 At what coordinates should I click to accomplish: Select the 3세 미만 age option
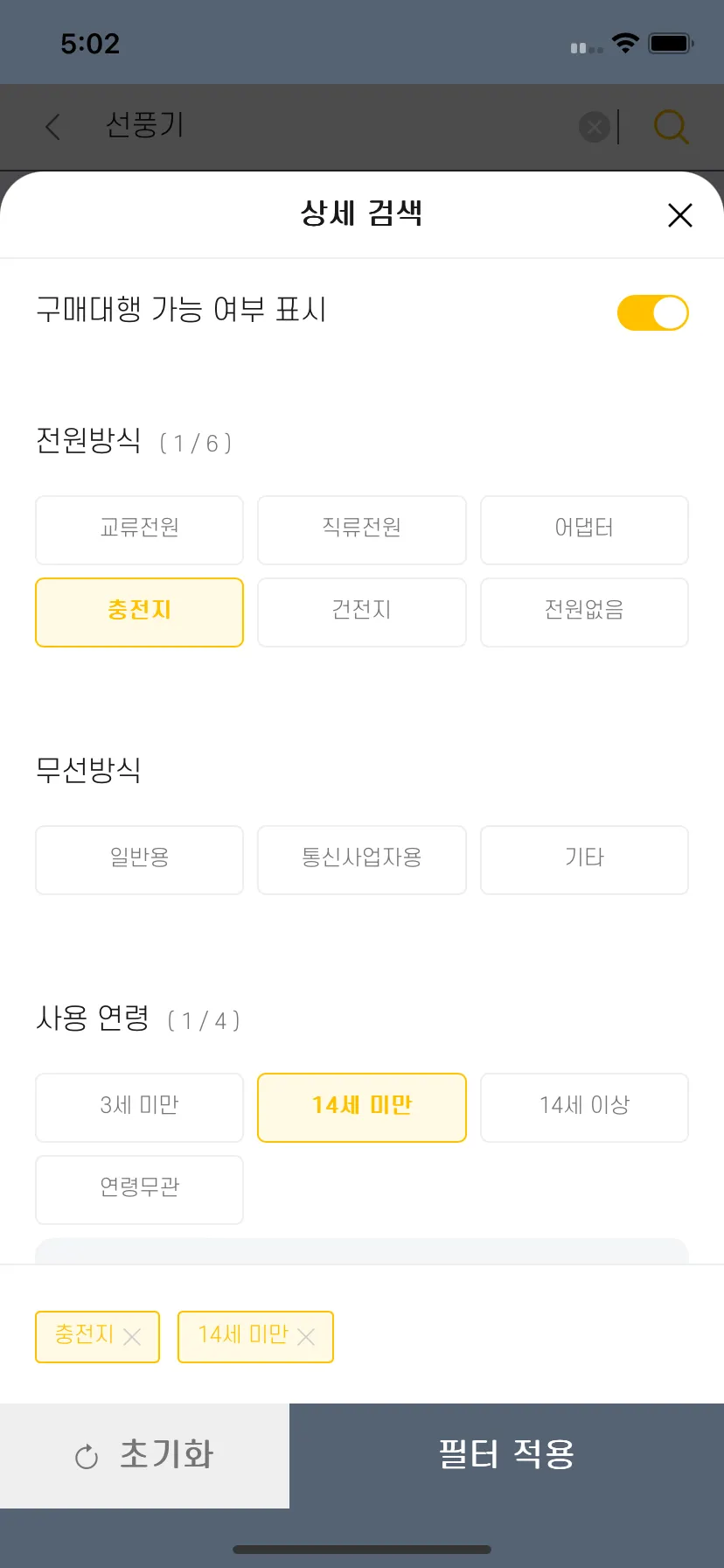139,1107
